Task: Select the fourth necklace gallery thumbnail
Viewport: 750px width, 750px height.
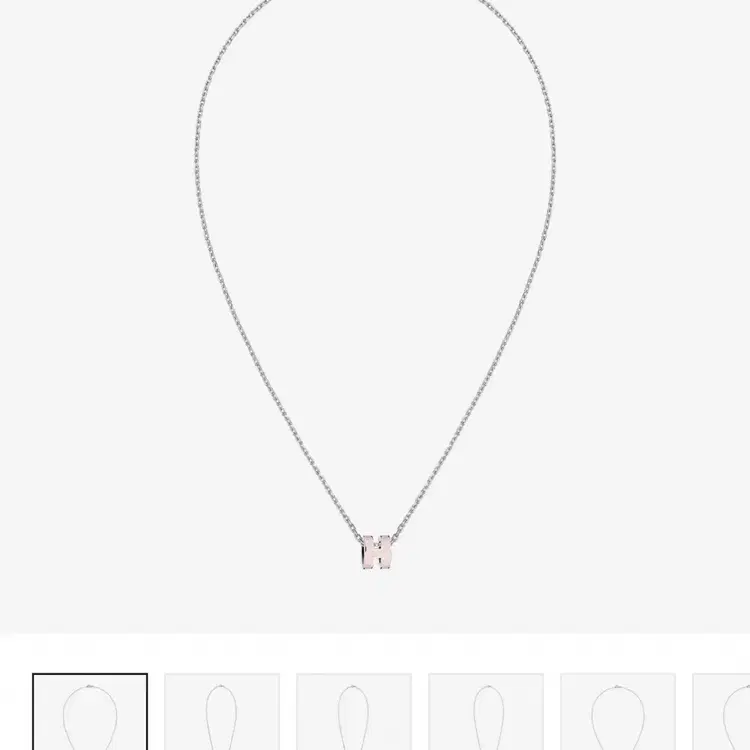Action: pyautogui.click(x=486, y=712)
